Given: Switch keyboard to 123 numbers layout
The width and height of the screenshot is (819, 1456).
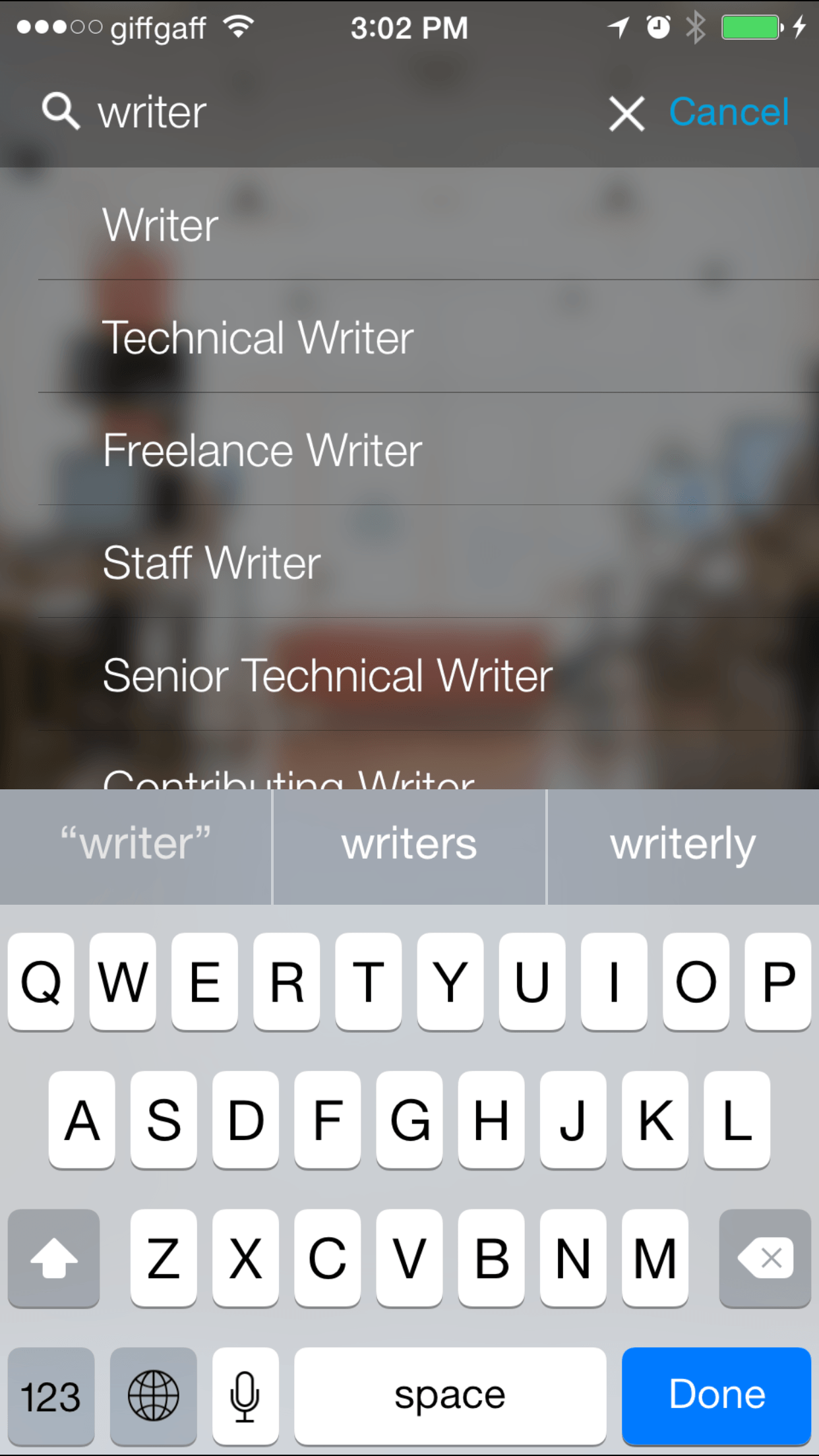Looking at the screenshot, I should 51,1395.
